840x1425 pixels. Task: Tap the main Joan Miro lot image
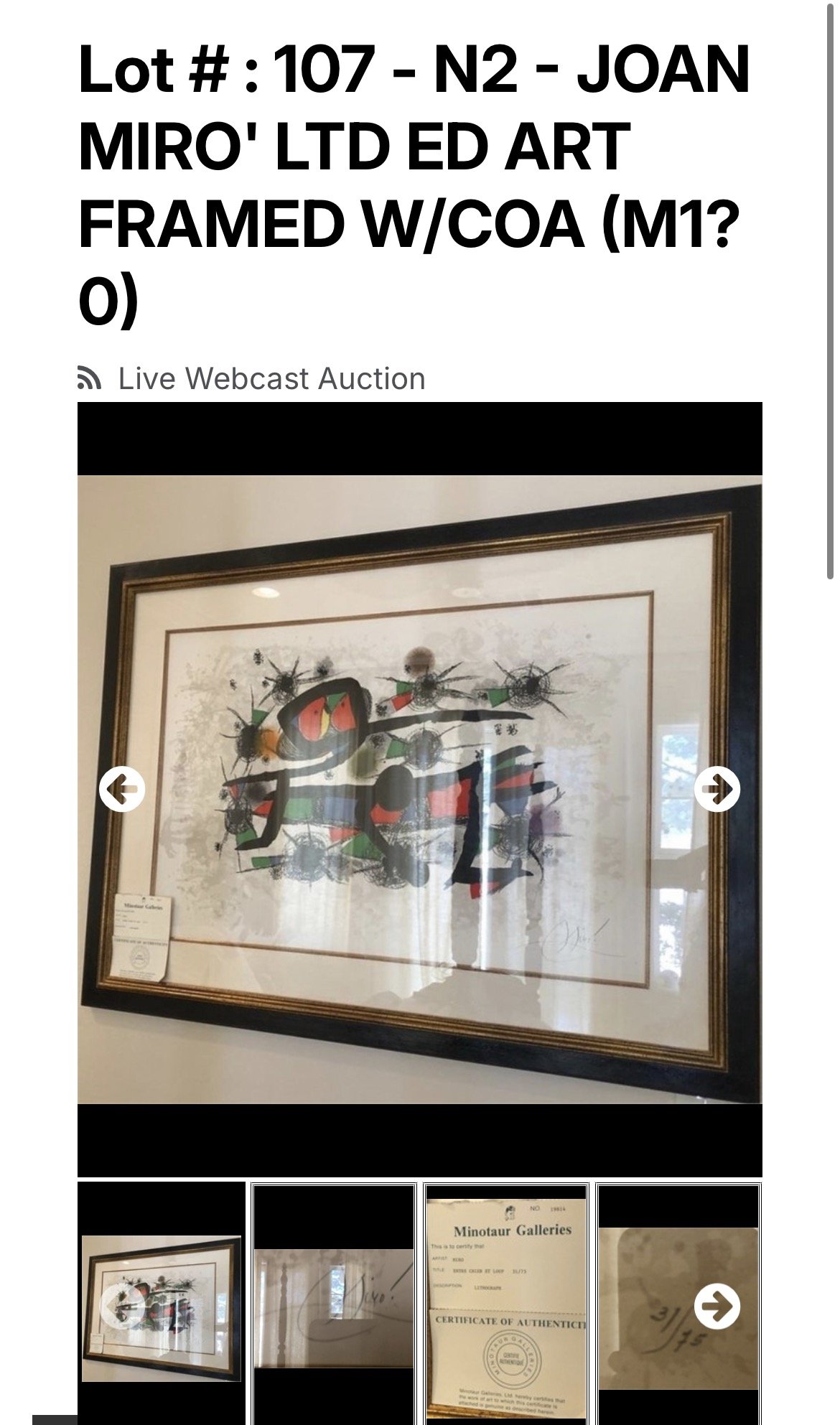[420, 789]
